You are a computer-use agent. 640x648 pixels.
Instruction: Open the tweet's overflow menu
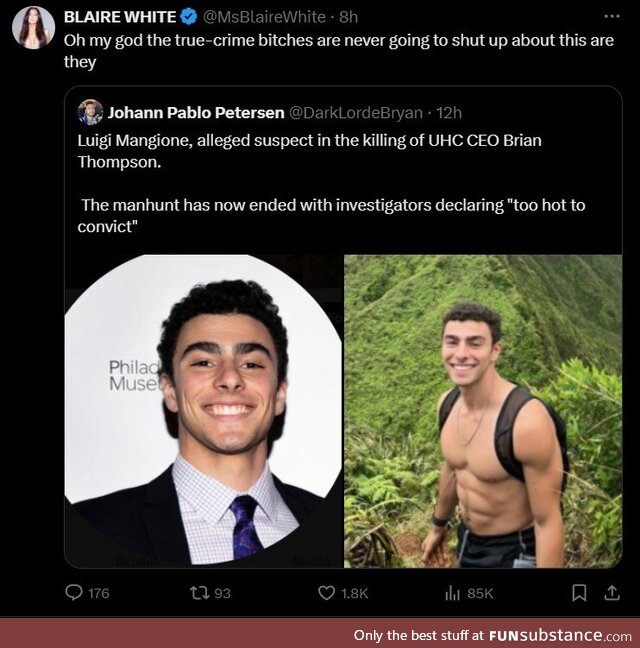(x=610, y=17)
